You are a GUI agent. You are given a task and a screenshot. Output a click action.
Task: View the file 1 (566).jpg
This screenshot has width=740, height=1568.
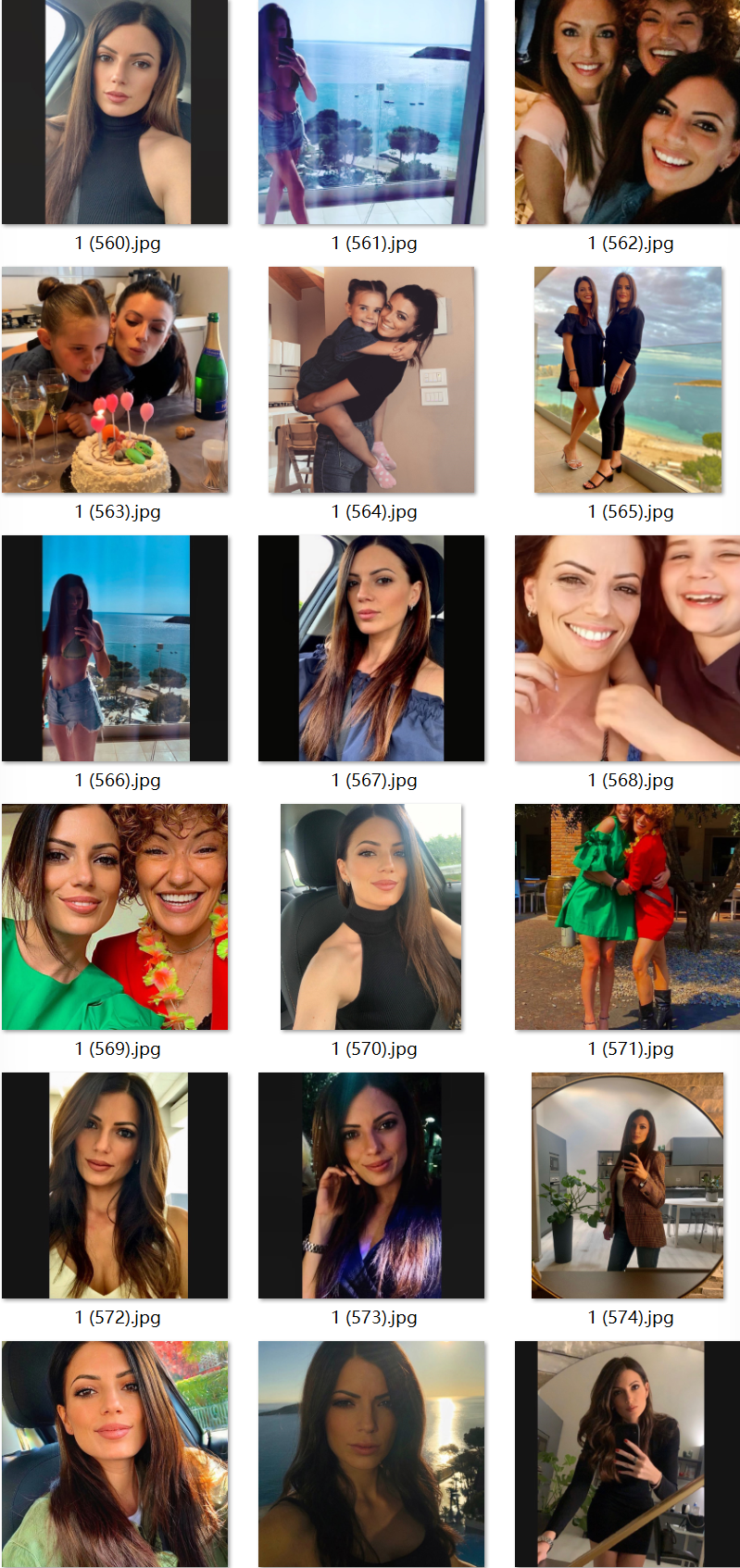point(115,648)
